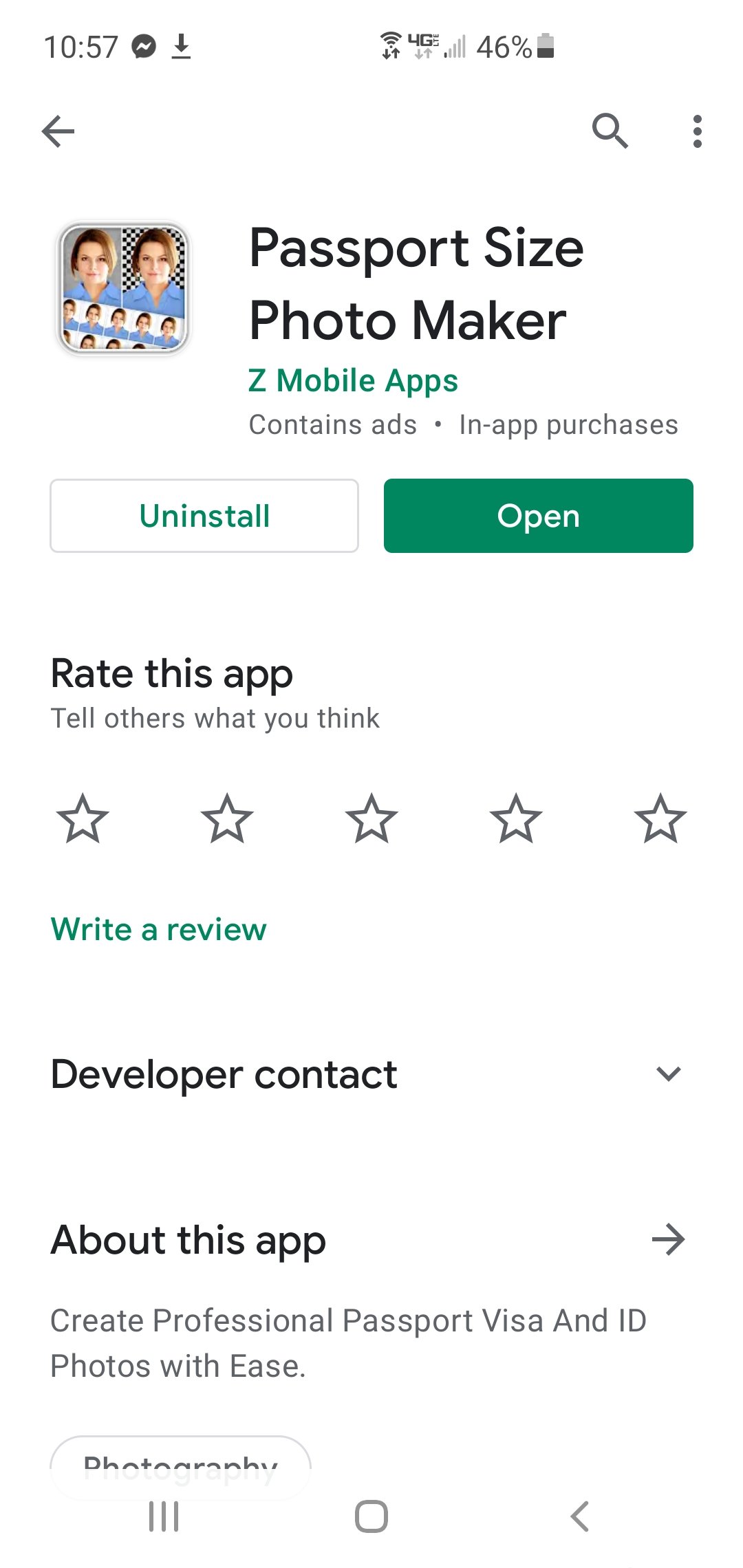Rate the app four stars

click(516, 818)
